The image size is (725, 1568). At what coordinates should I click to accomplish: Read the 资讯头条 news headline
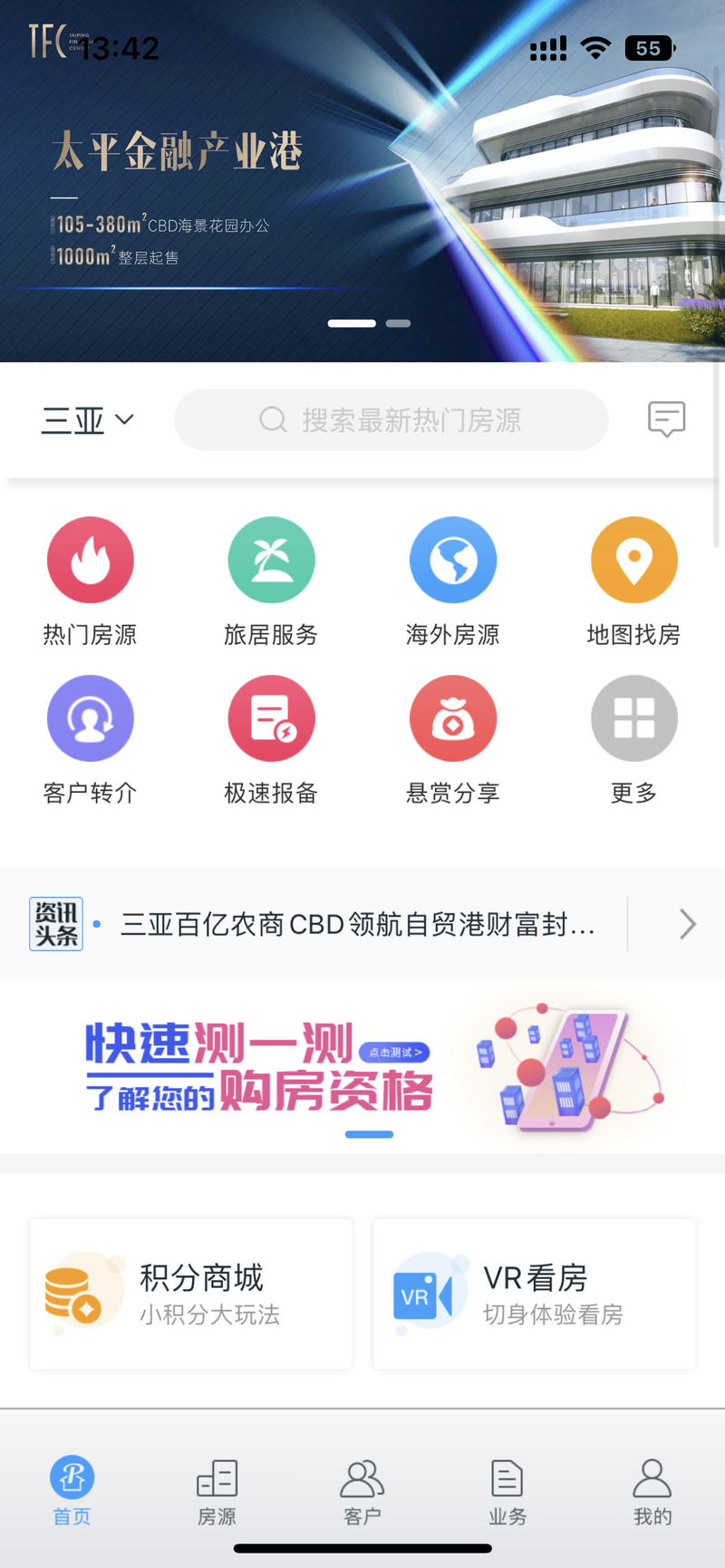click(357, 924)
